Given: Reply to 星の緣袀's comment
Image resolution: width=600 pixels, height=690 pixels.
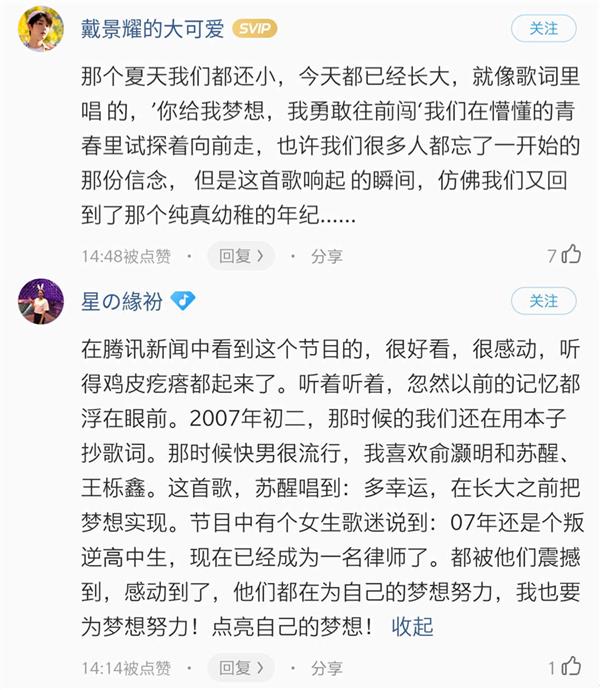Looking at the screenshot, I should 241,667.
